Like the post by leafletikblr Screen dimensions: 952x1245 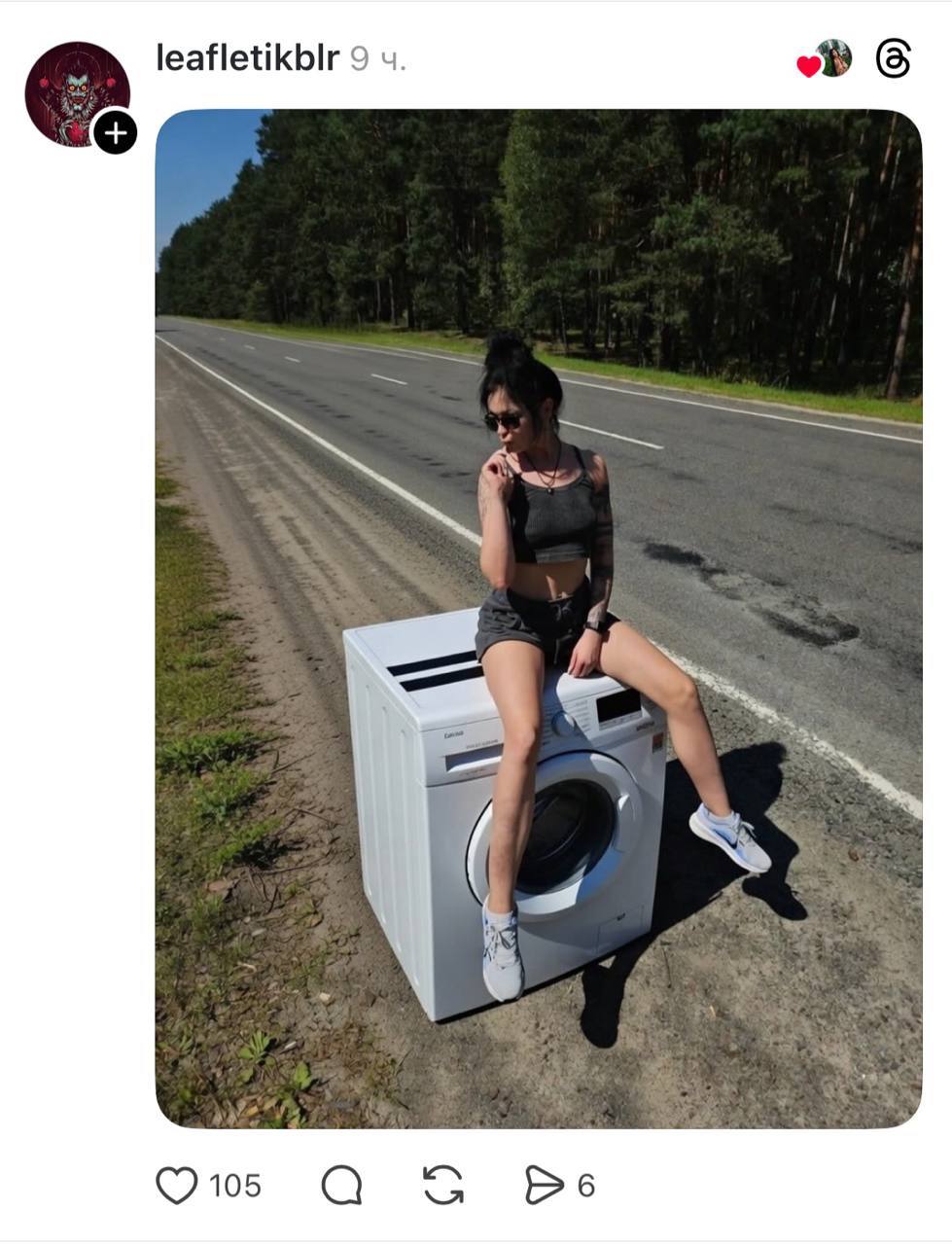(x=177, y=1186)
